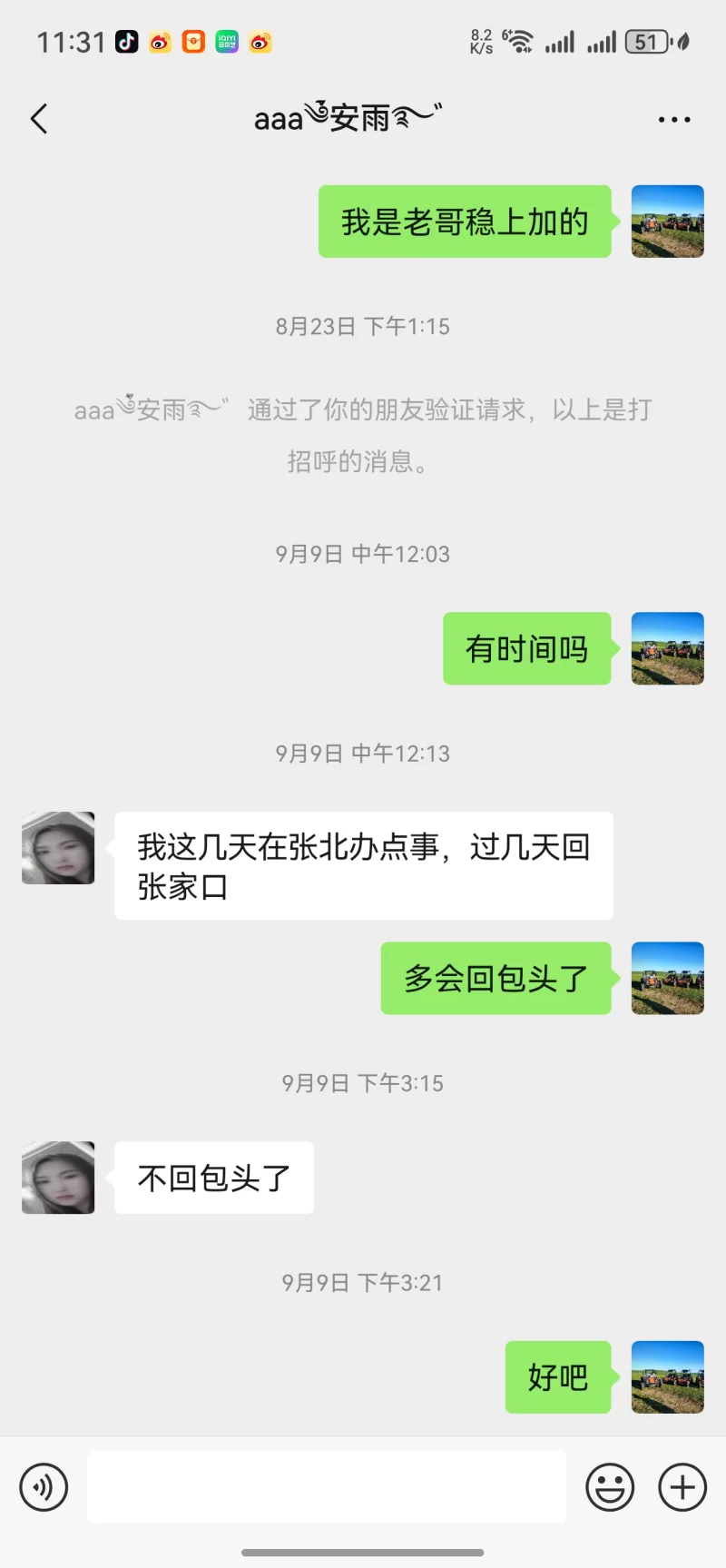Switch to voice message input
The height and width of the screenshot is (1568, 726).
tap(44, 1487)
